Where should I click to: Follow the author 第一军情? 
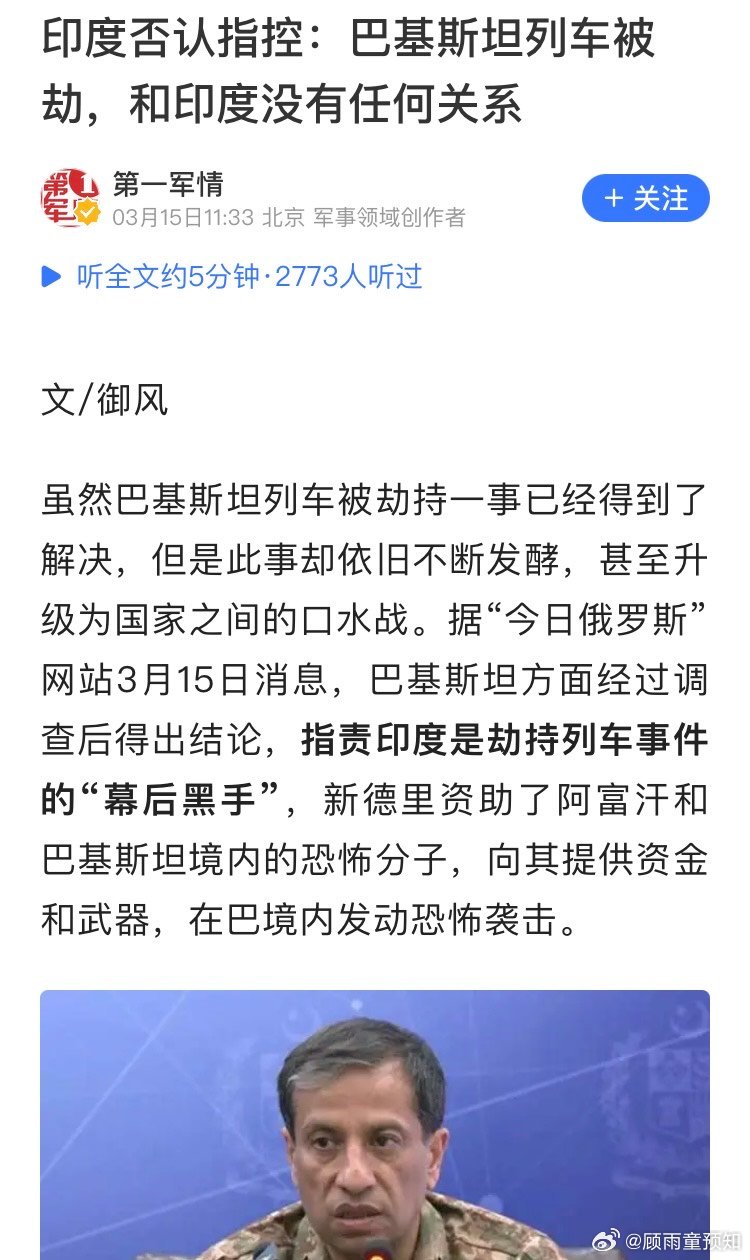coord(645,198)
